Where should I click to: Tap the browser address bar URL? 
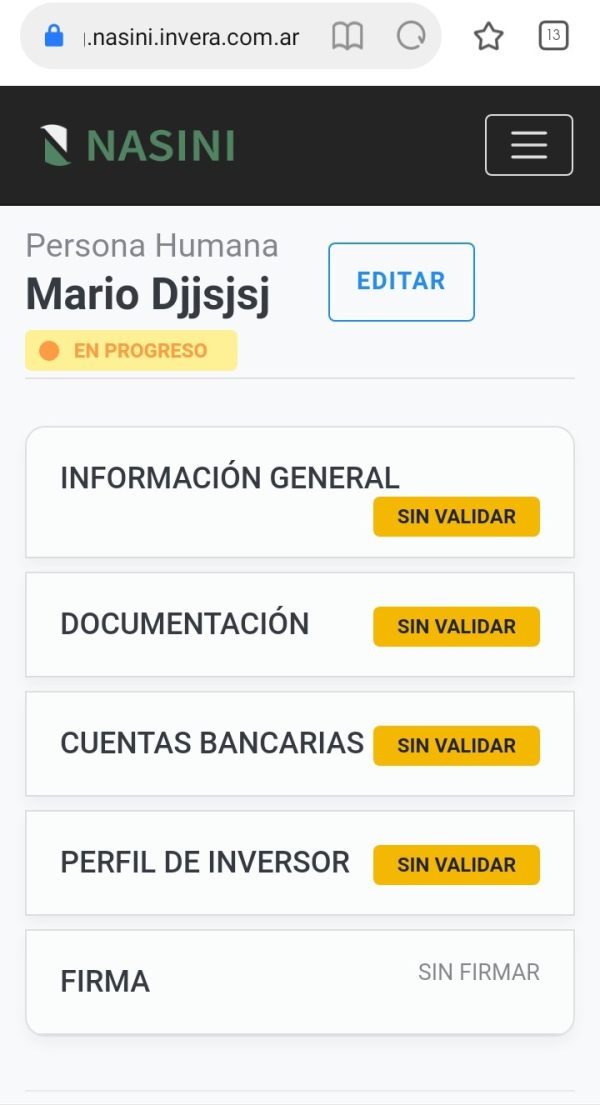[x=191, y=37]
